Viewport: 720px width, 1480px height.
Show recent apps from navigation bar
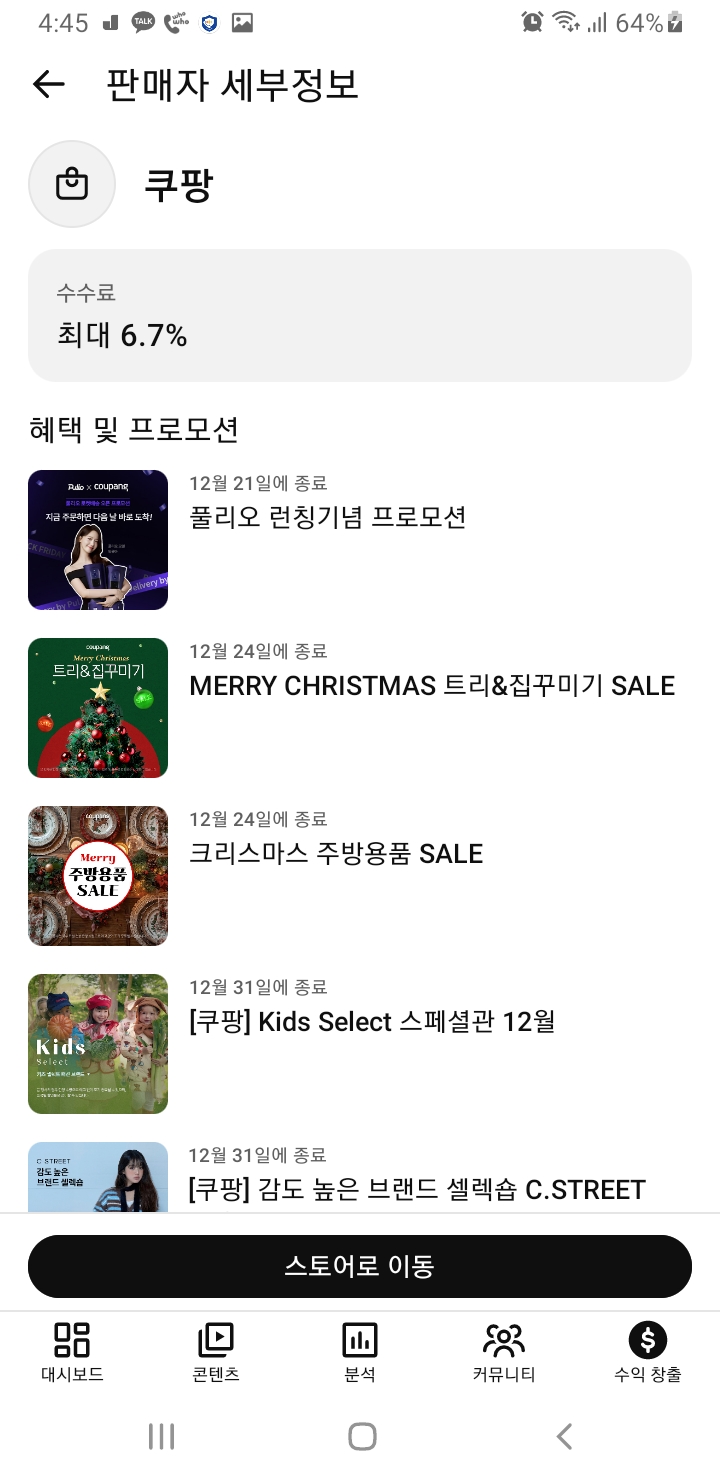161,1437
